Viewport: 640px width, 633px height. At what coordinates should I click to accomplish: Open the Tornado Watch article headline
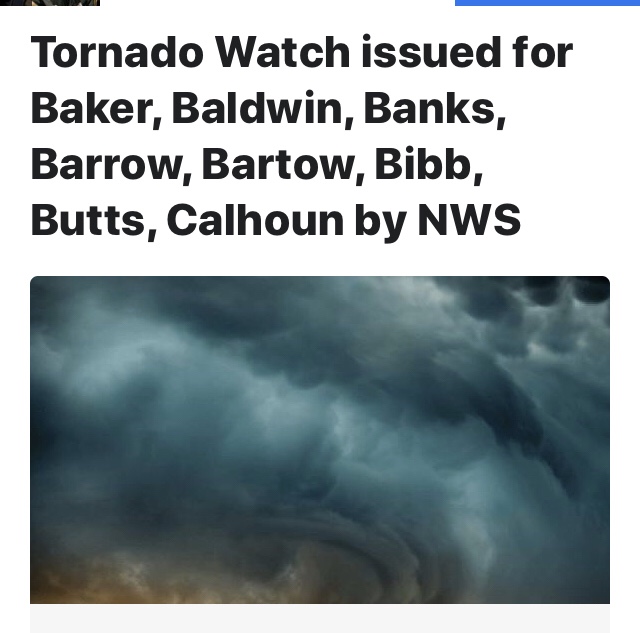(x=300, y=136)
